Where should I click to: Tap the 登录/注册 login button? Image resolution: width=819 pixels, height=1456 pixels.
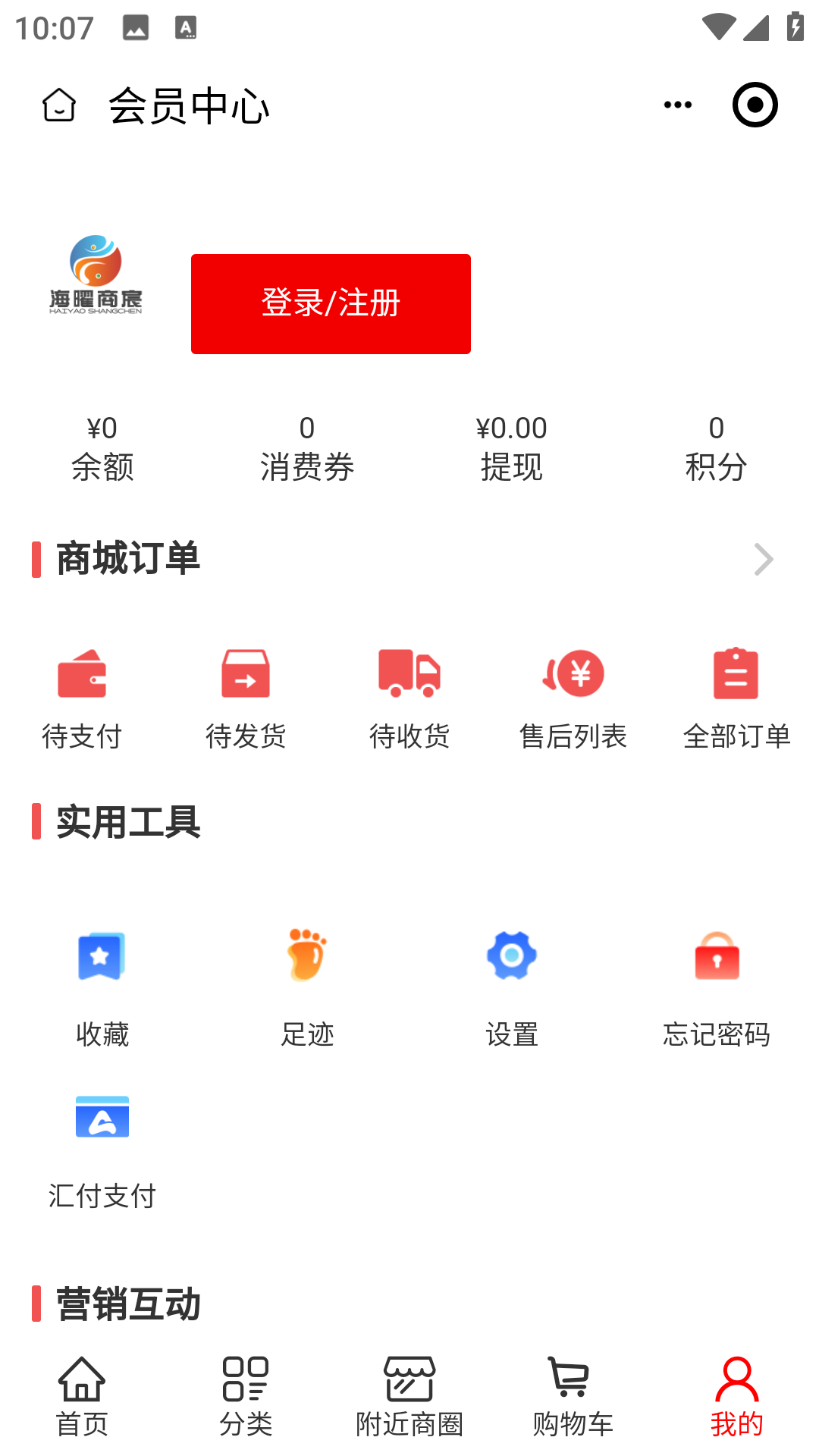pos(331,303)
